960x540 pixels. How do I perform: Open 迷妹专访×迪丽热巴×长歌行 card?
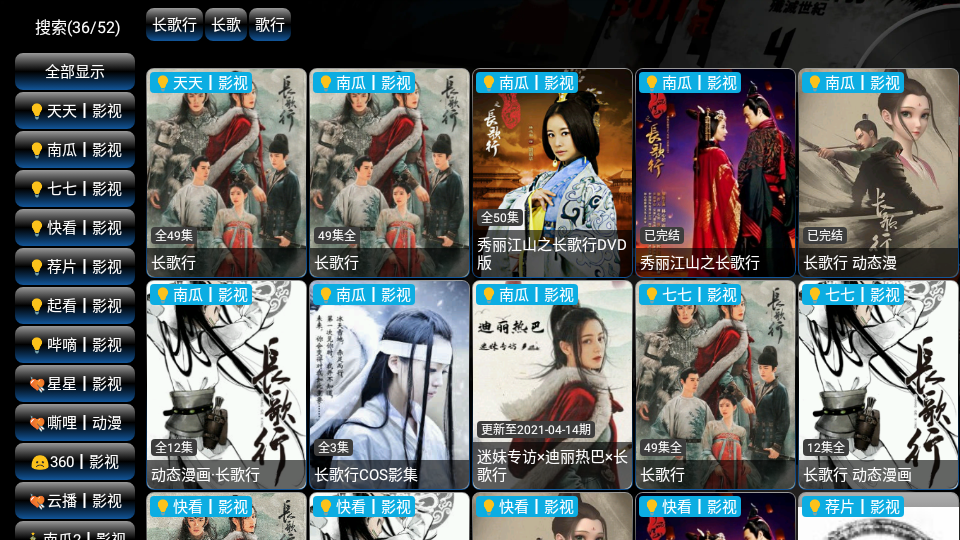[552, 384]
